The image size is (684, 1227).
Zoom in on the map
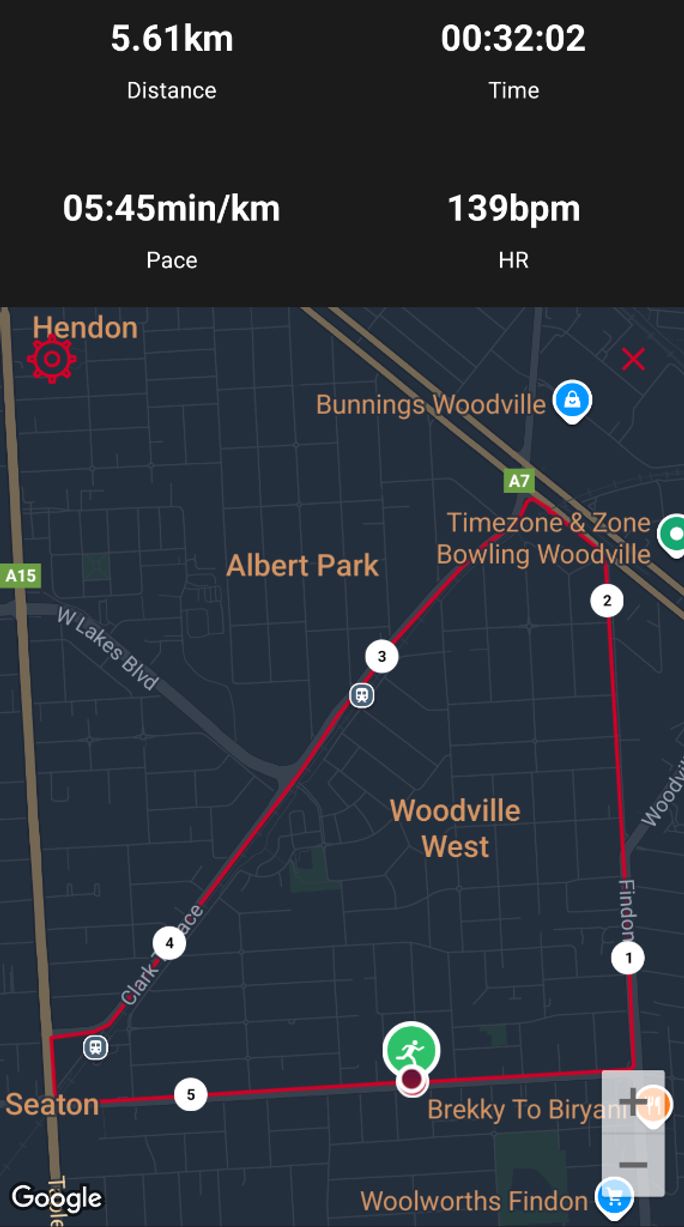[633, 1103]
